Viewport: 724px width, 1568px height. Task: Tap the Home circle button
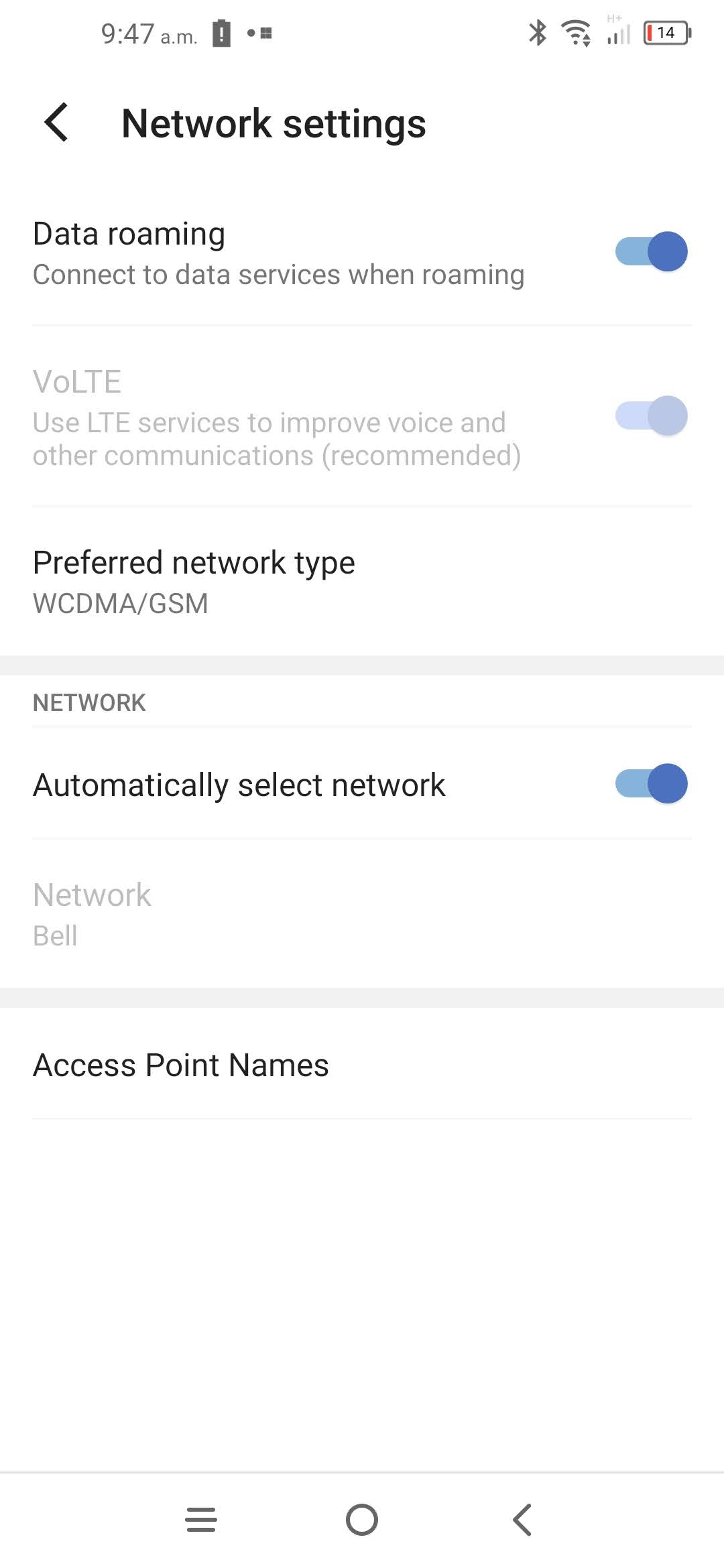point(362,1520)
